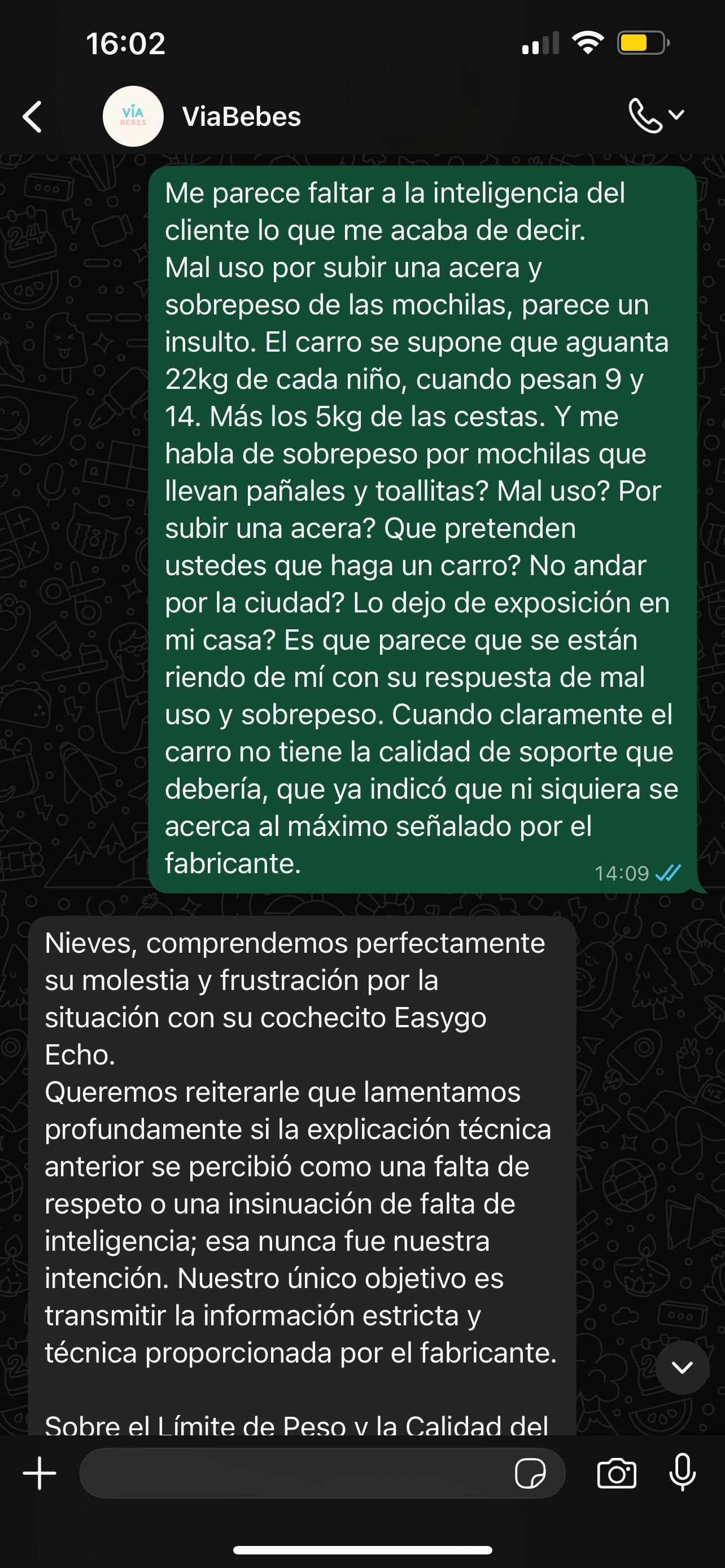
Task: Open the sticker picker
Action: coord(530,1474)
